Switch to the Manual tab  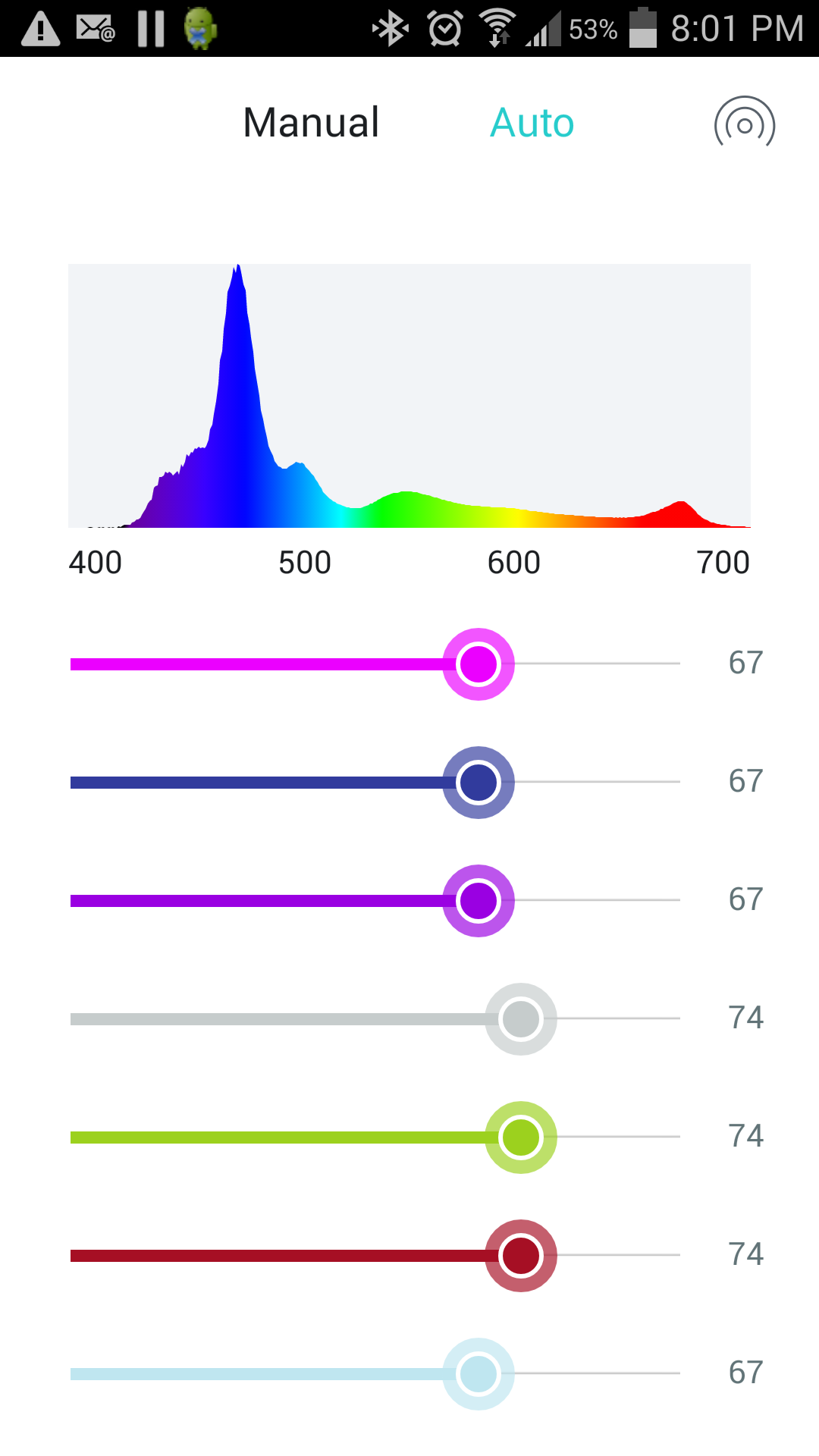311,123
